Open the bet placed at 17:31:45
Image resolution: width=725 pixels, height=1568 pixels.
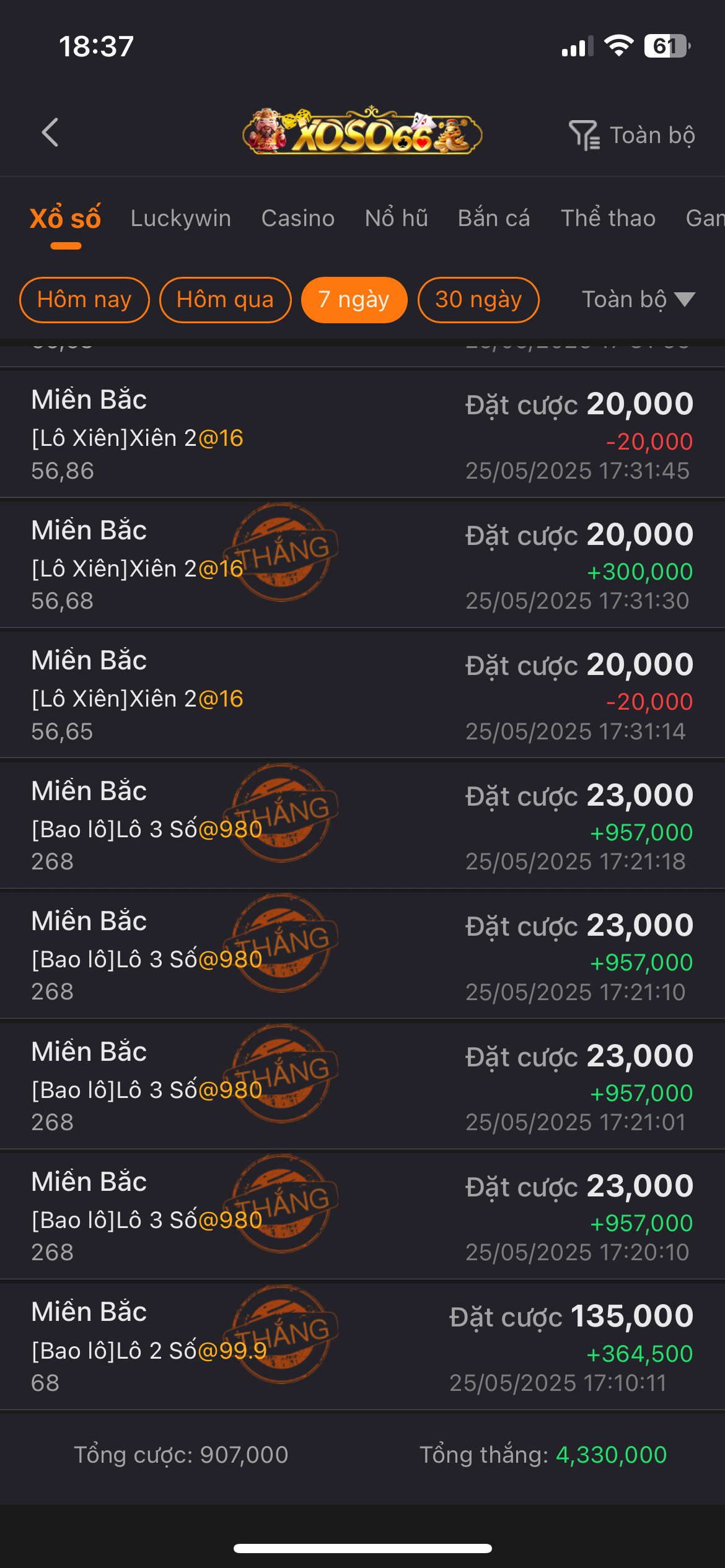pyautogui.click(x=362, y=434)
